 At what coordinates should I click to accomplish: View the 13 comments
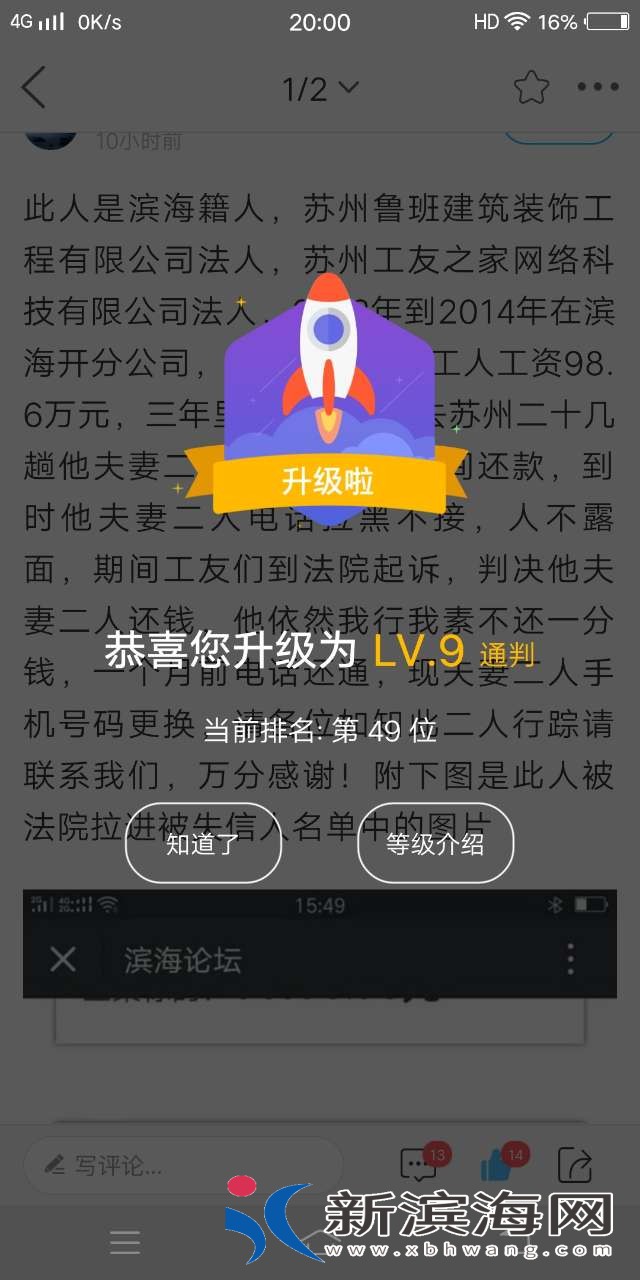pos(420,1165)
